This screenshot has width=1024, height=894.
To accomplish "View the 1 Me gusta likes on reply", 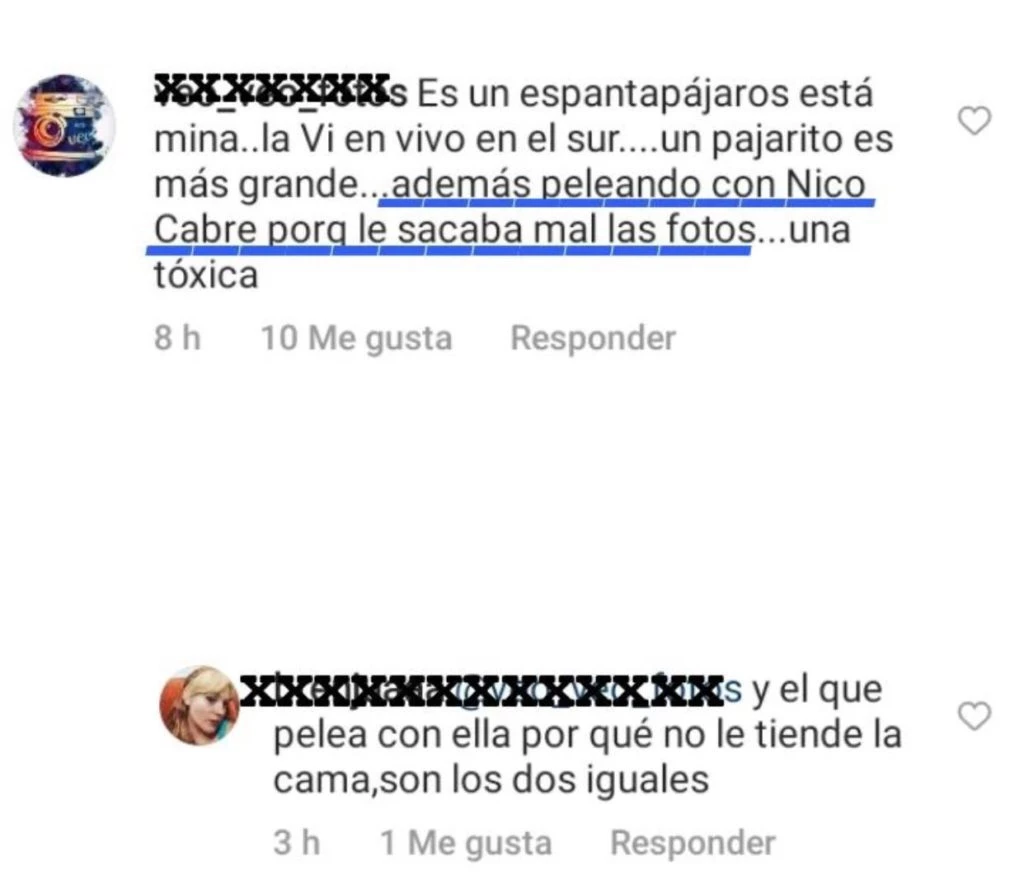I will [x=465, y=843].
